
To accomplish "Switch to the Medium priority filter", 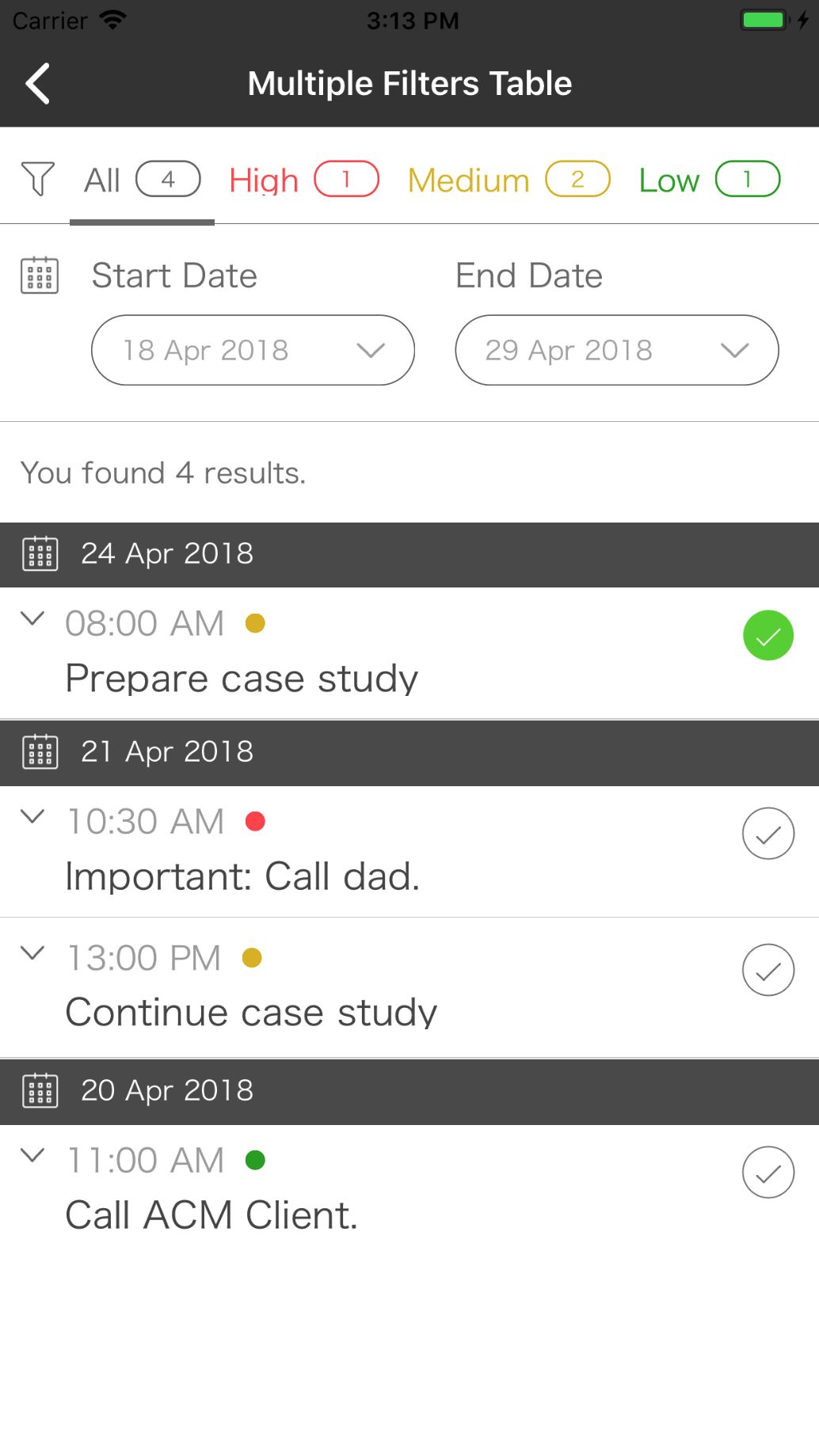I will click(509, 180).
